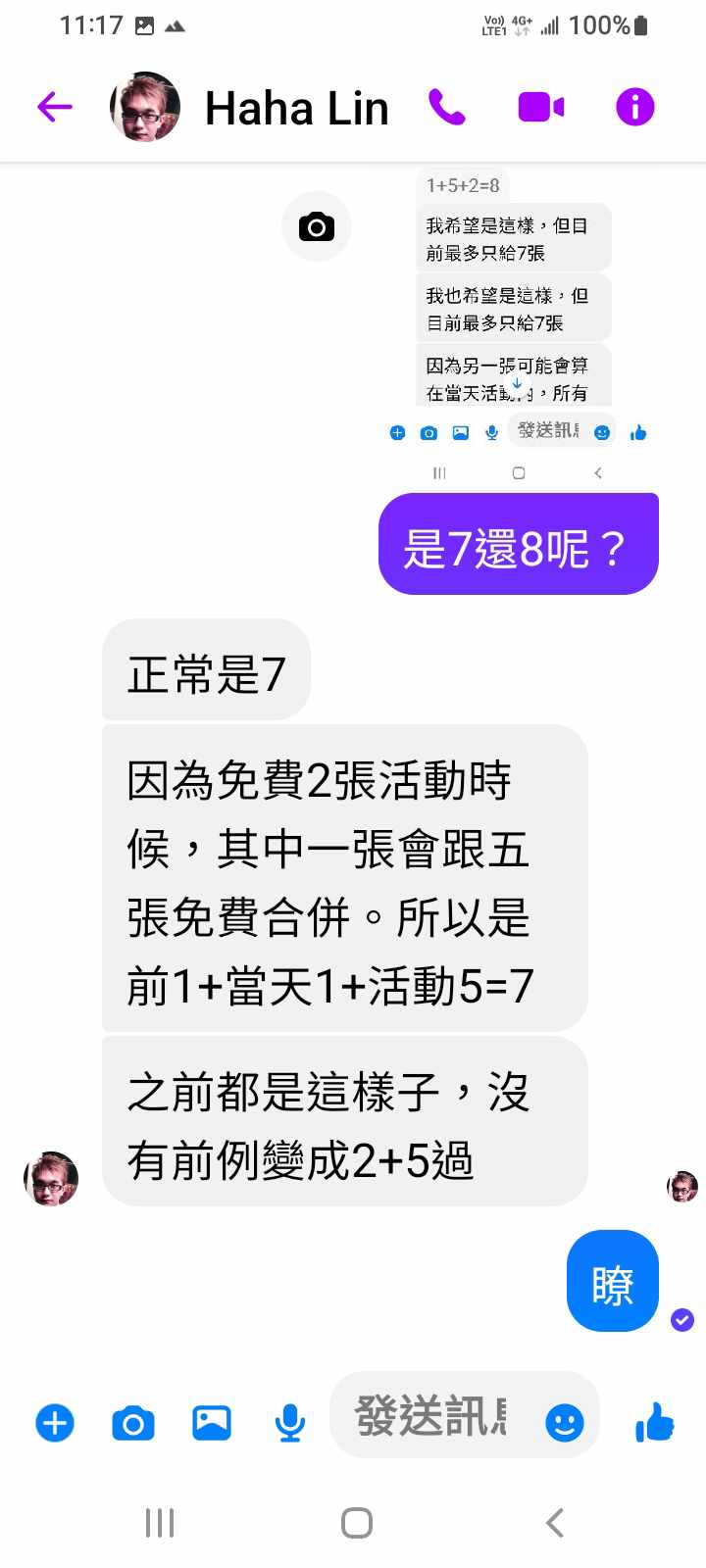This screenshot has height=1568, width=706.
Task: Open conversation info details
Action: click(x=634, y=107)
